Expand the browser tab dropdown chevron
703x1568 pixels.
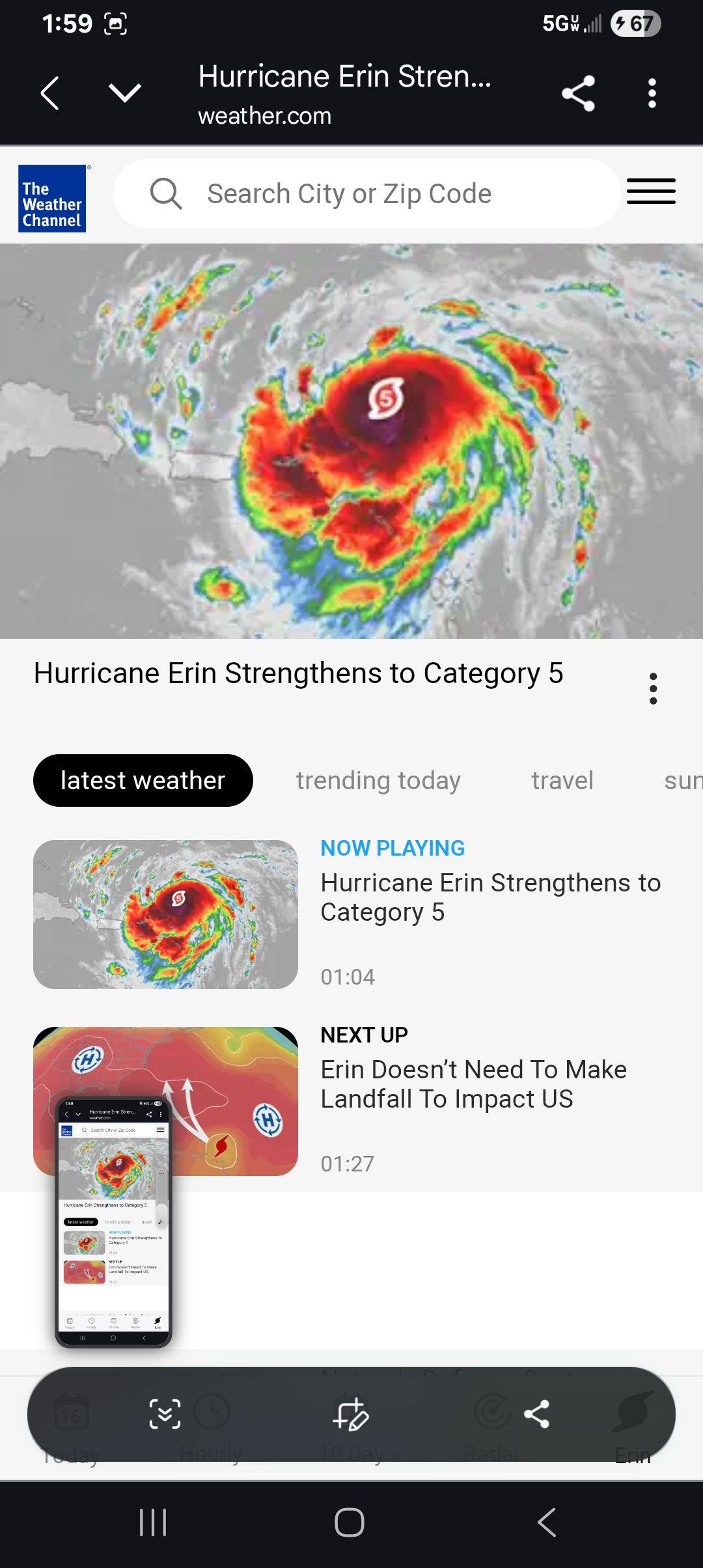[124, 93]
